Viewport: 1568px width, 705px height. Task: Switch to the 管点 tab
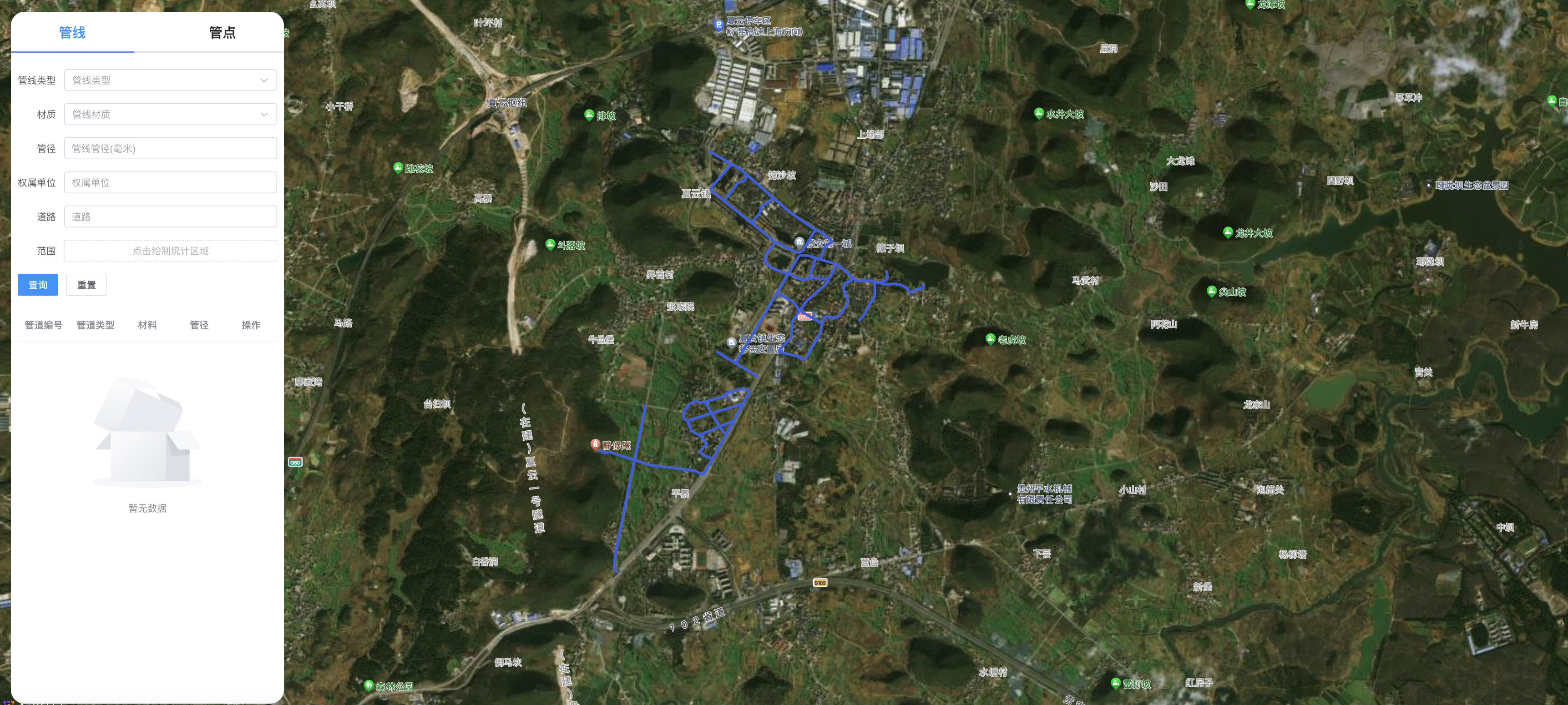click(222, 33)
